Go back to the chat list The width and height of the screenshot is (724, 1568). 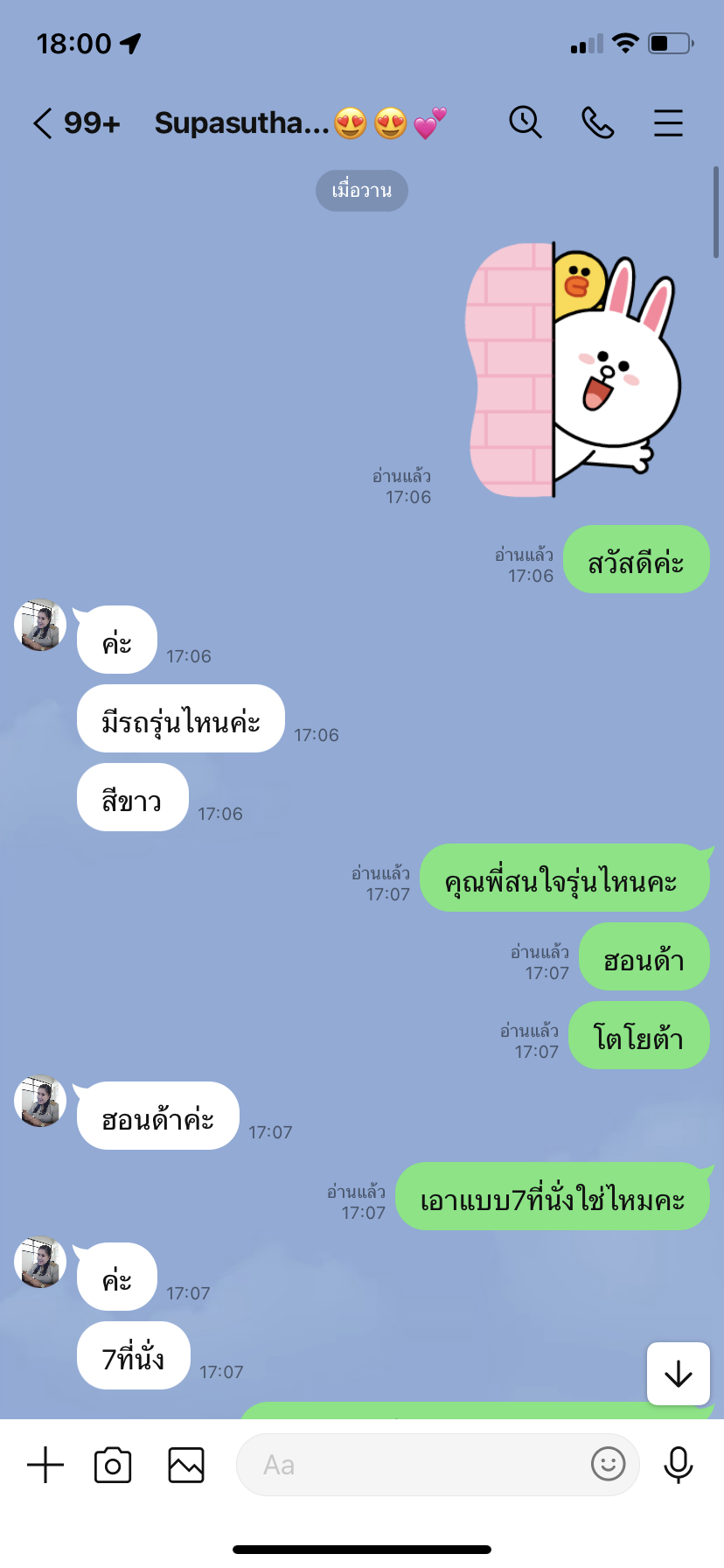point(43,123)
